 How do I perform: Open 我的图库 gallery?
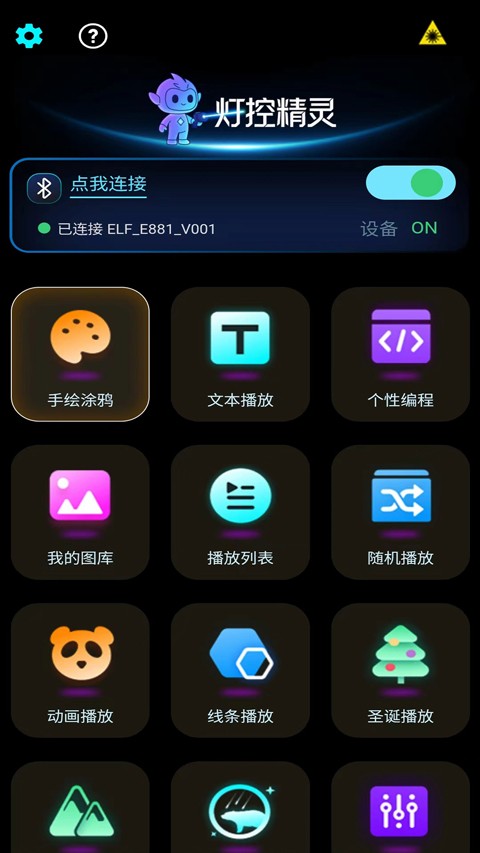coord(80,512)
